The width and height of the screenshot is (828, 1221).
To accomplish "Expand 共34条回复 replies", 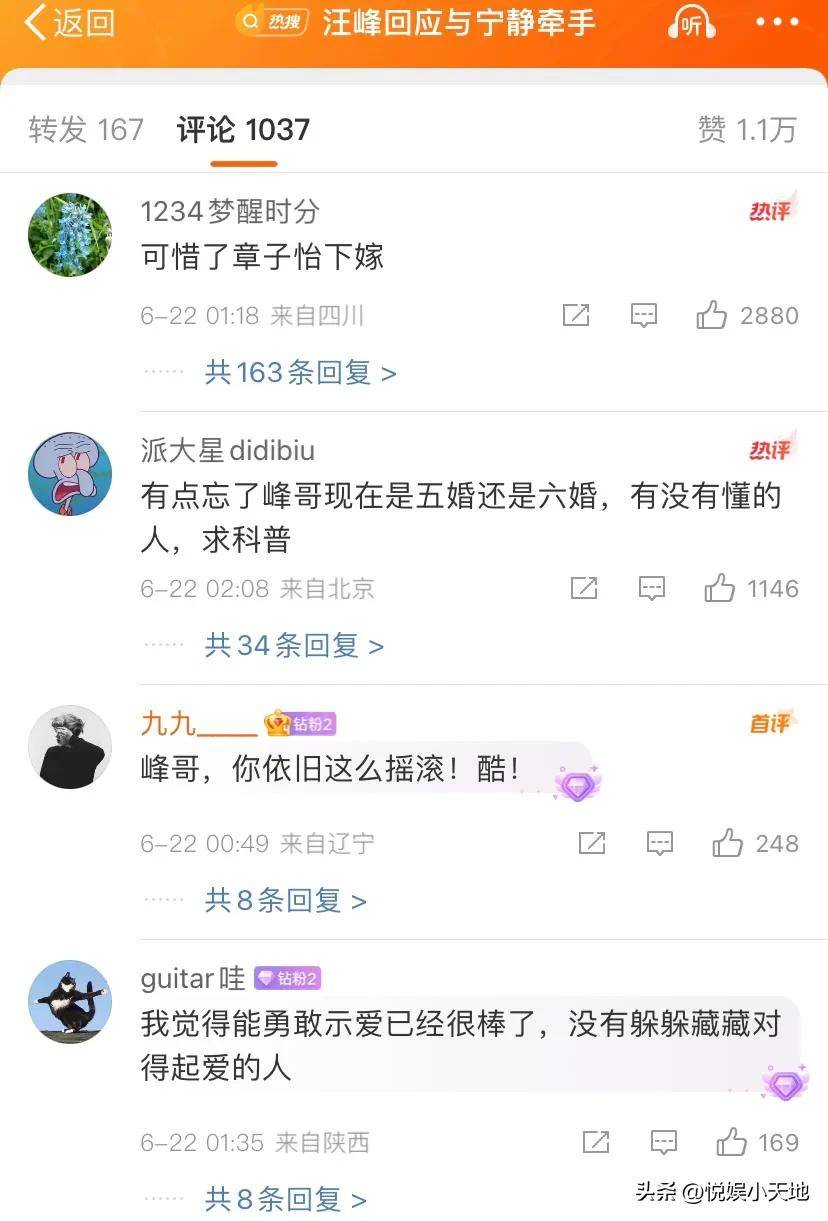I will [294, 646].
